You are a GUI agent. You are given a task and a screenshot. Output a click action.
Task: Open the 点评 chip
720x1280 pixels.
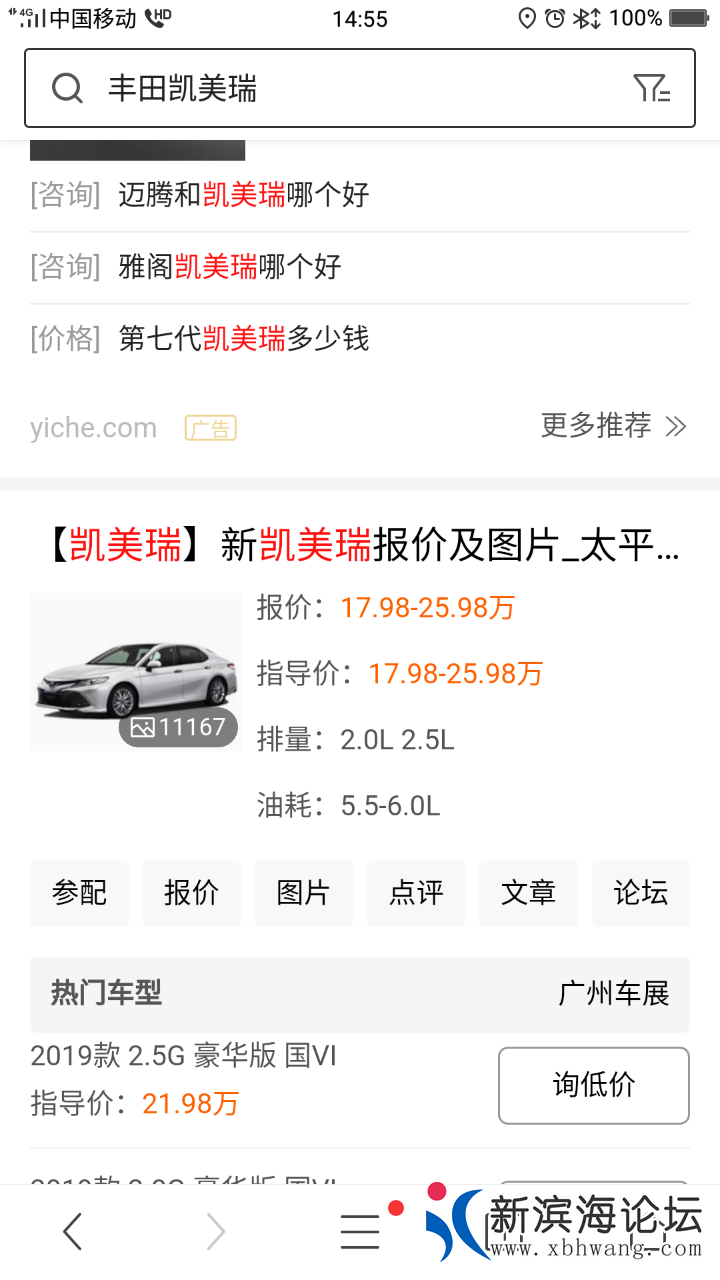click(x=416, y=893)
